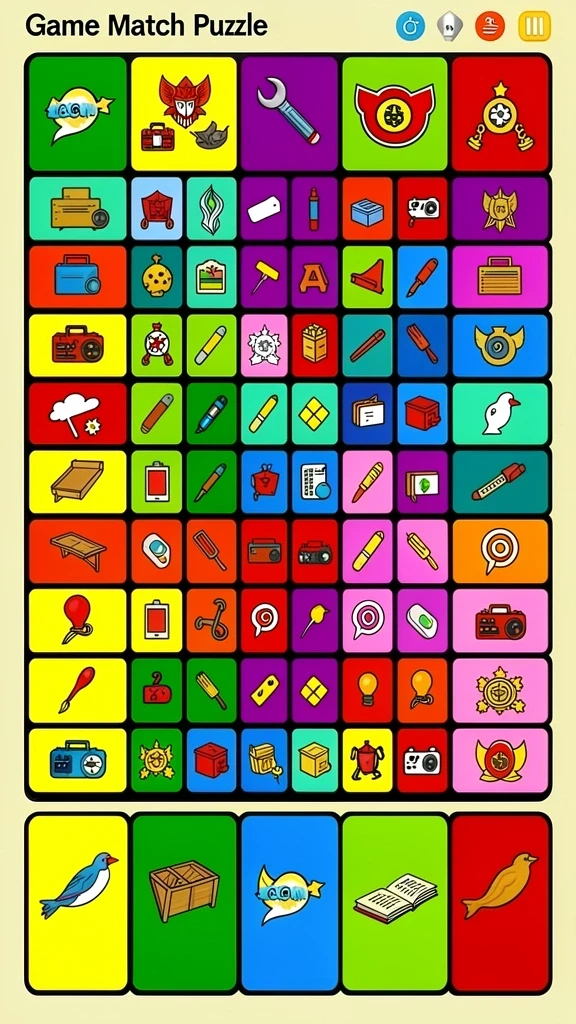Viewport: 576px width, 1024px height.
Task: Select the wrench tile on purple background
Action: [x=289, y=114]
